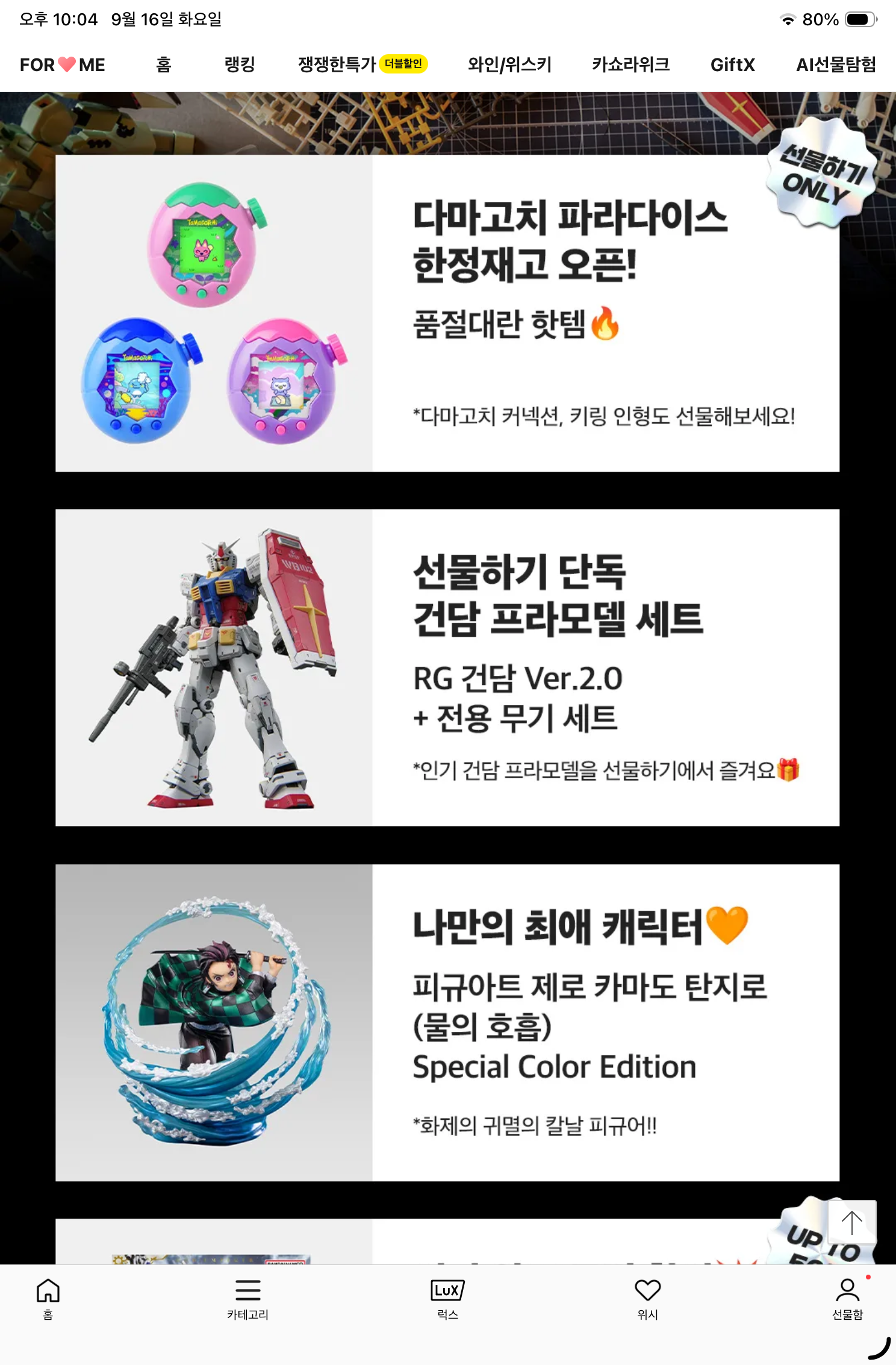896x1365 pixels.
Task: Open the 다마고치 파라다이스 banner card
Action: [x=447, y=313]
